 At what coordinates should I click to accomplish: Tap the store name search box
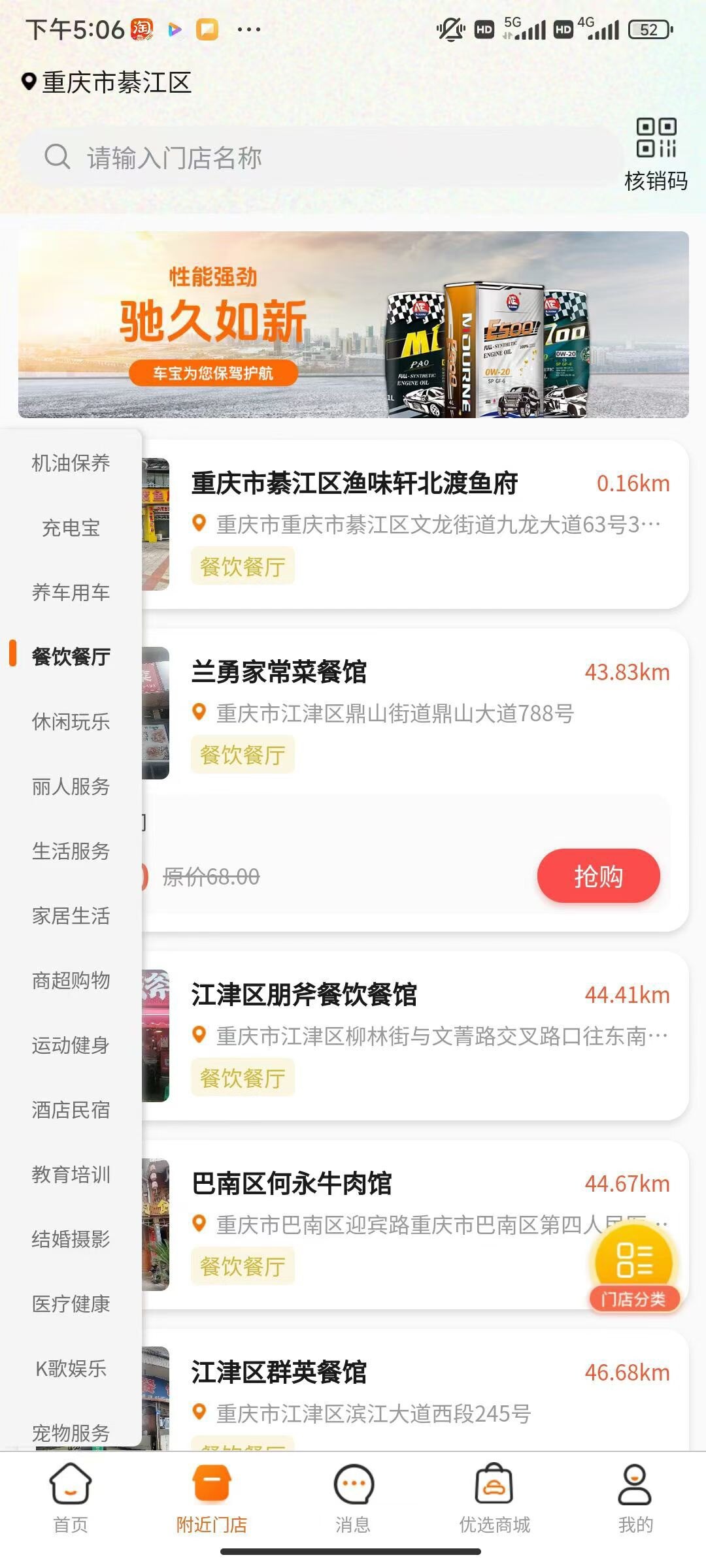320,158
